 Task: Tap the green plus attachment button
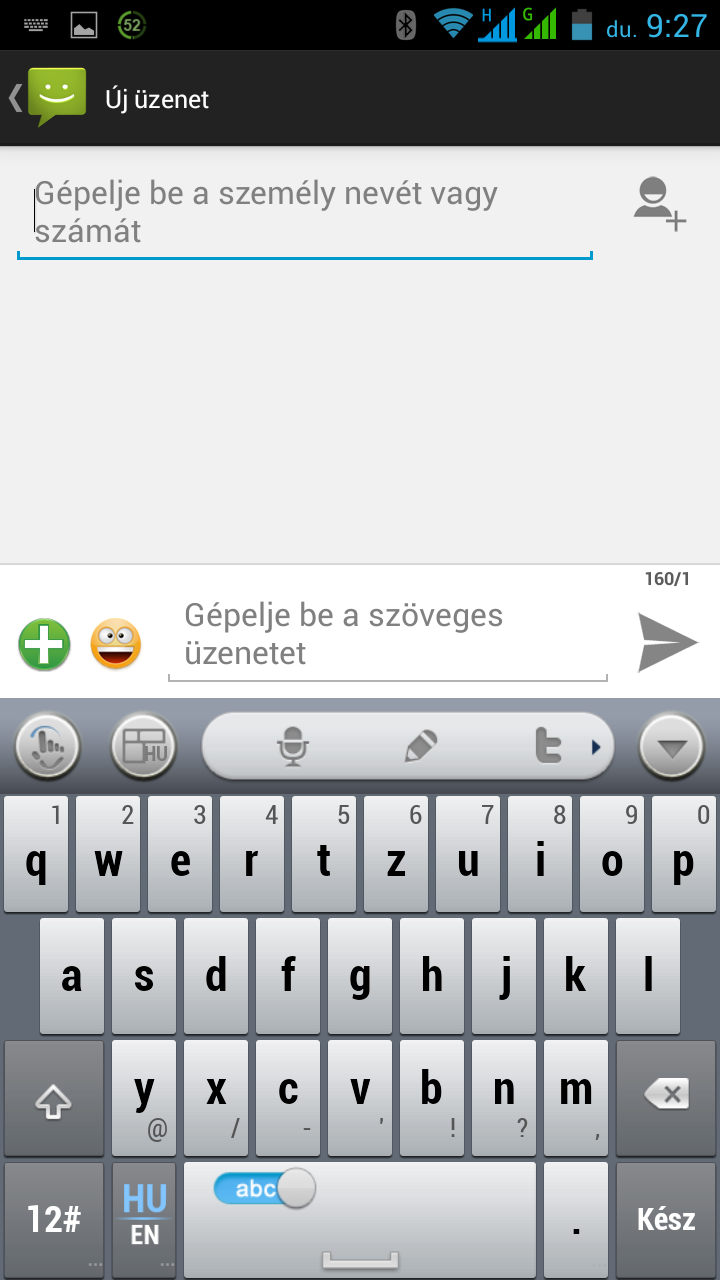pyautogui.click(x=44, y=644)
